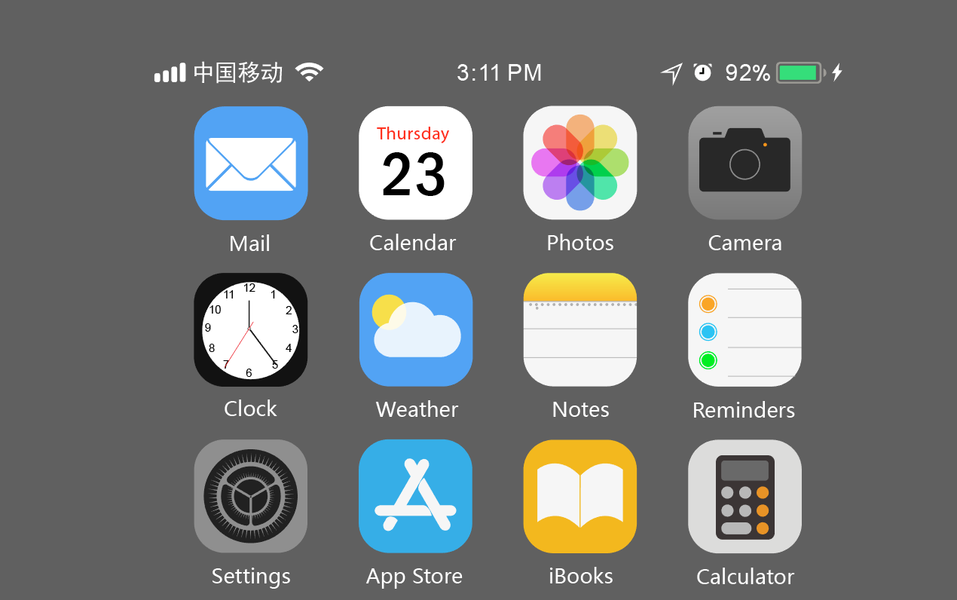This screenshot has width=957, height=600.
Task: Open the Clock app
Action: tap(250, 330)
